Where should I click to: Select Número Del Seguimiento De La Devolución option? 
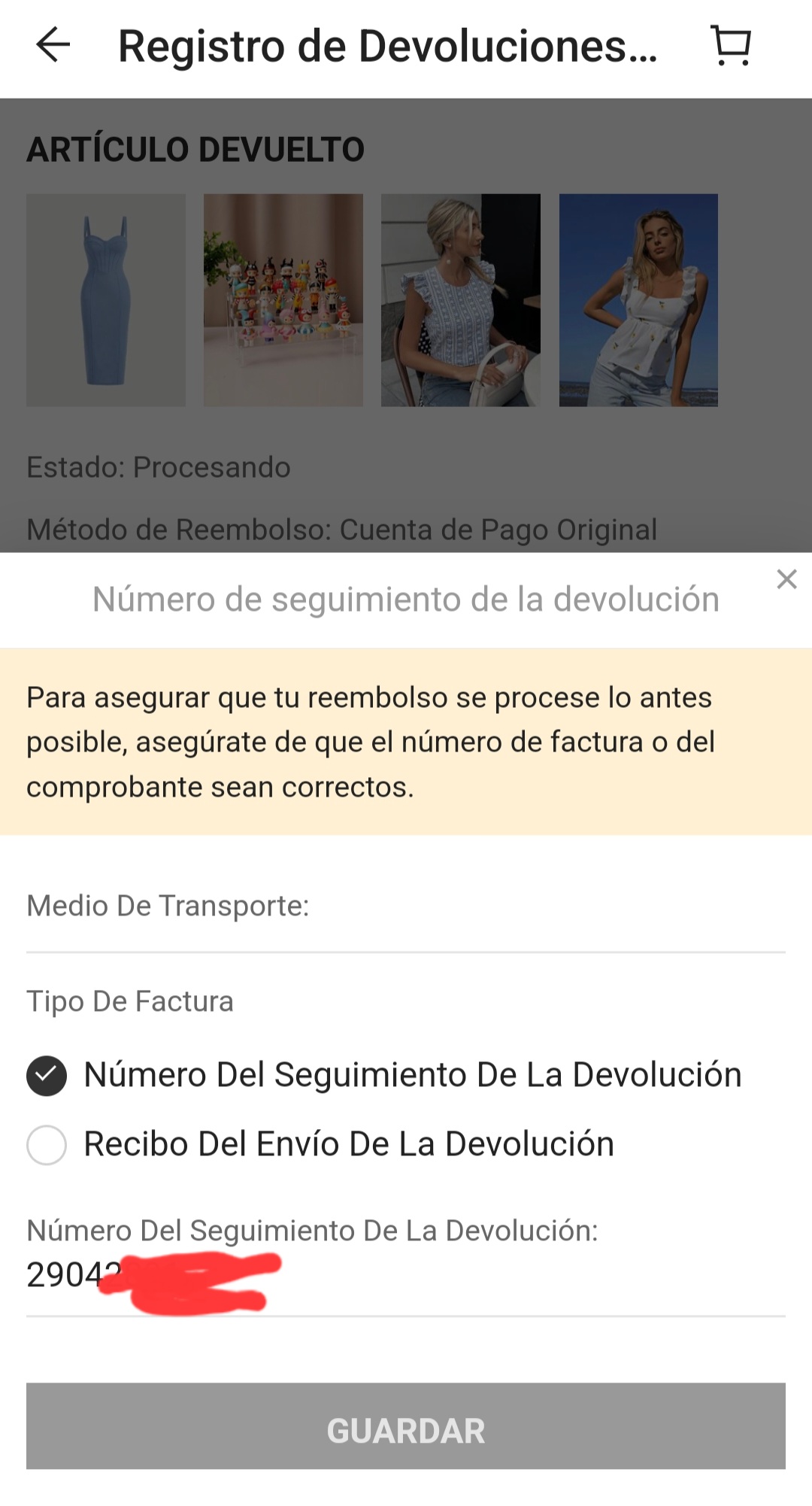(x=47, y=1076)
